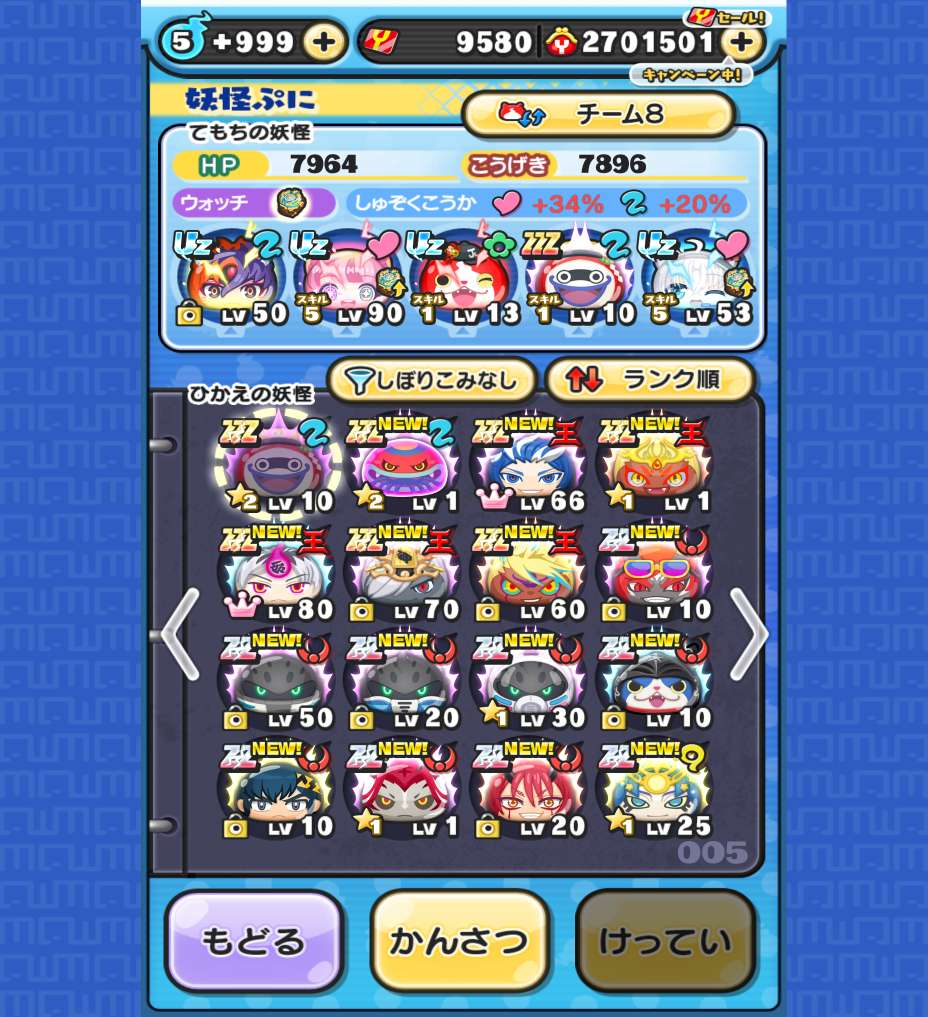Open the しぼりこみなし filter
Screen dimensions: 928x1017
(434, 380)
